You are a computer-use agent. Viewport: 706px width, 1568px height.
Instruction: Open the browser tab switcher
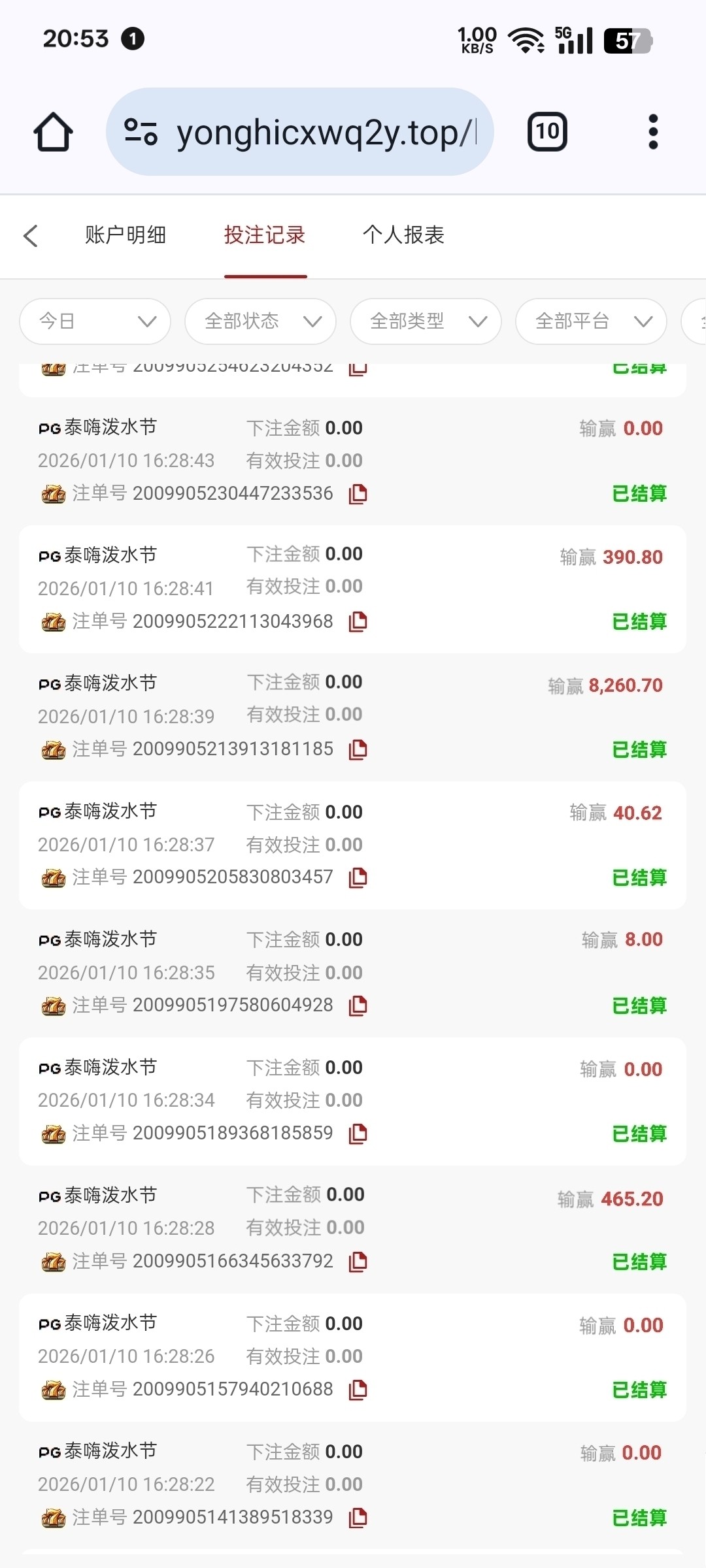[546, 133]
